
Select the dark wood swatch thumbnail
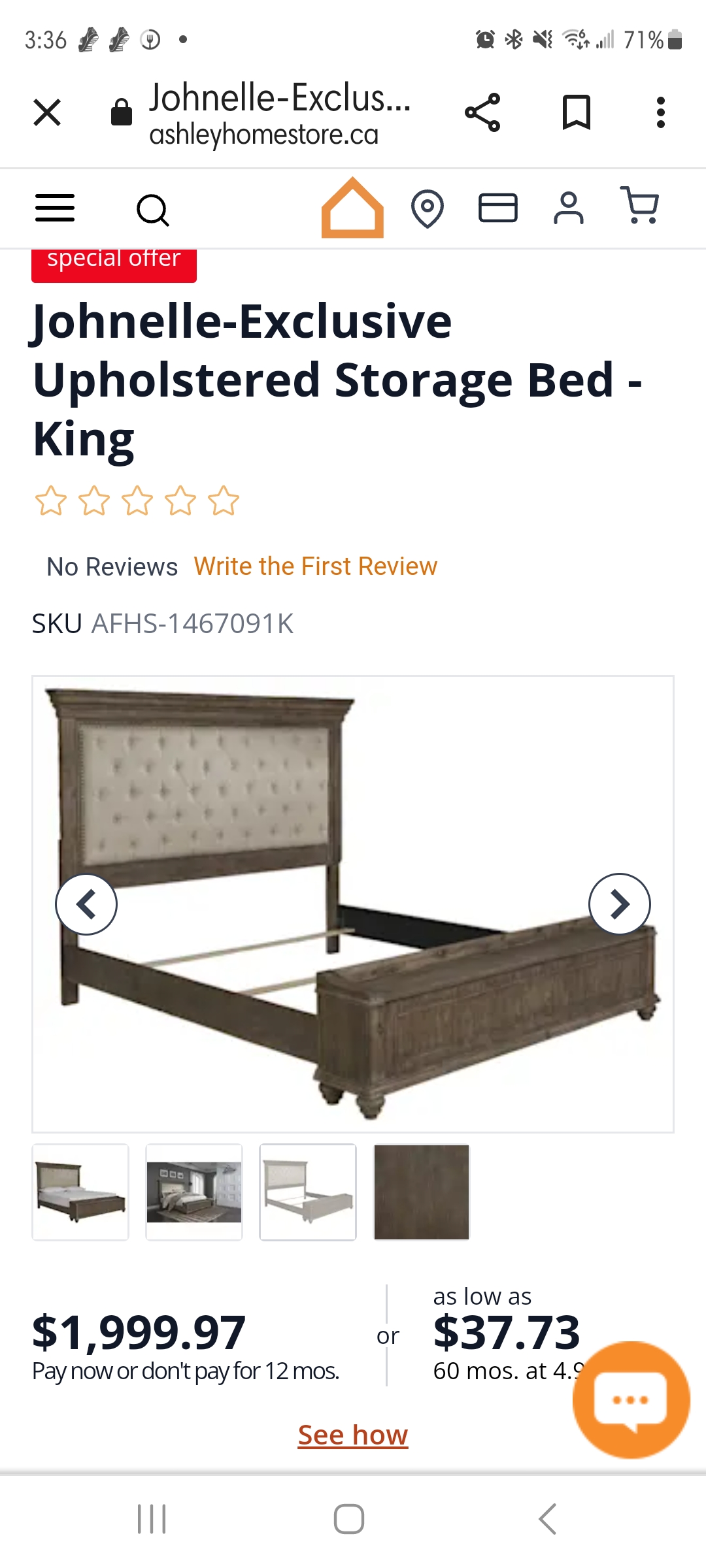422,1192
